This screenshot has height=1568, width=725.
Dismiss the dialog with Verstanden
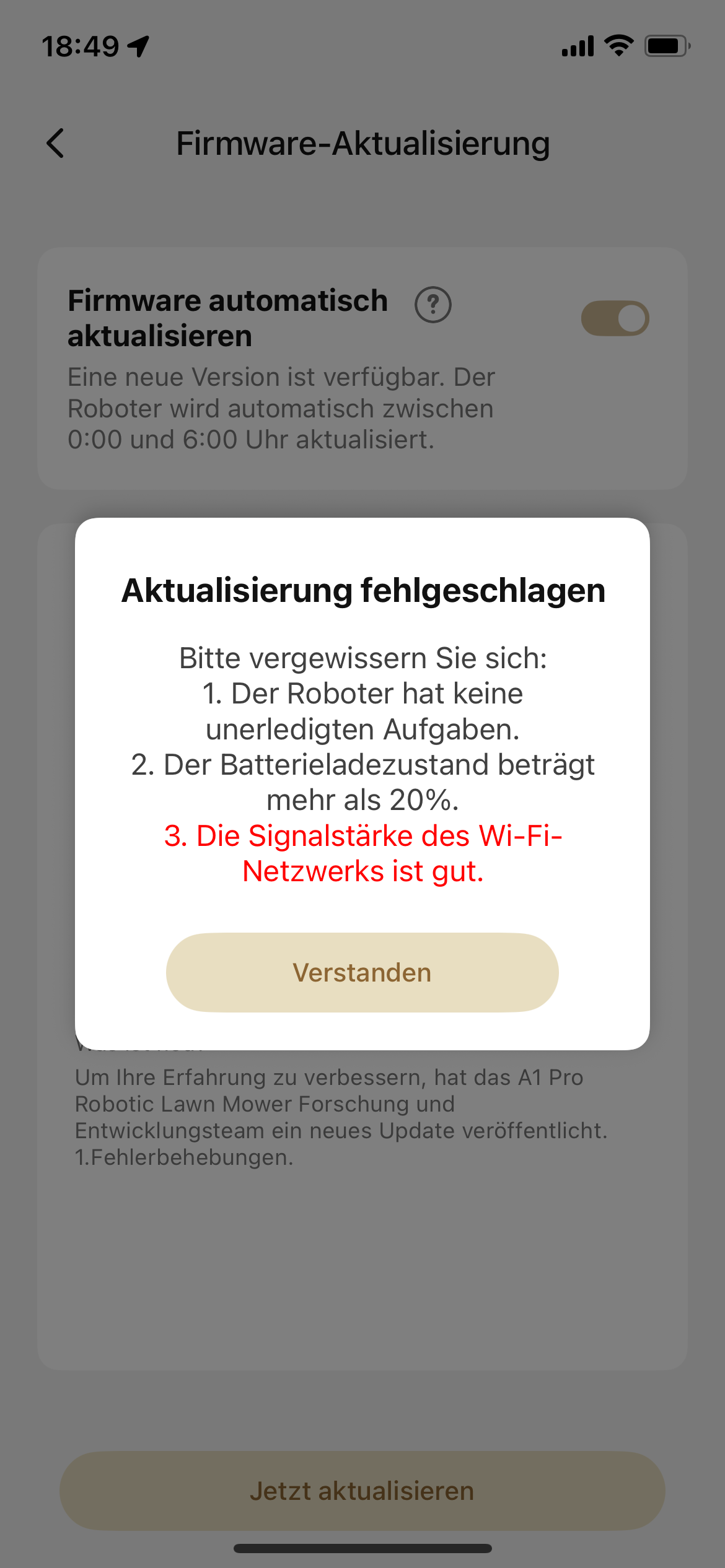[362, 972]
